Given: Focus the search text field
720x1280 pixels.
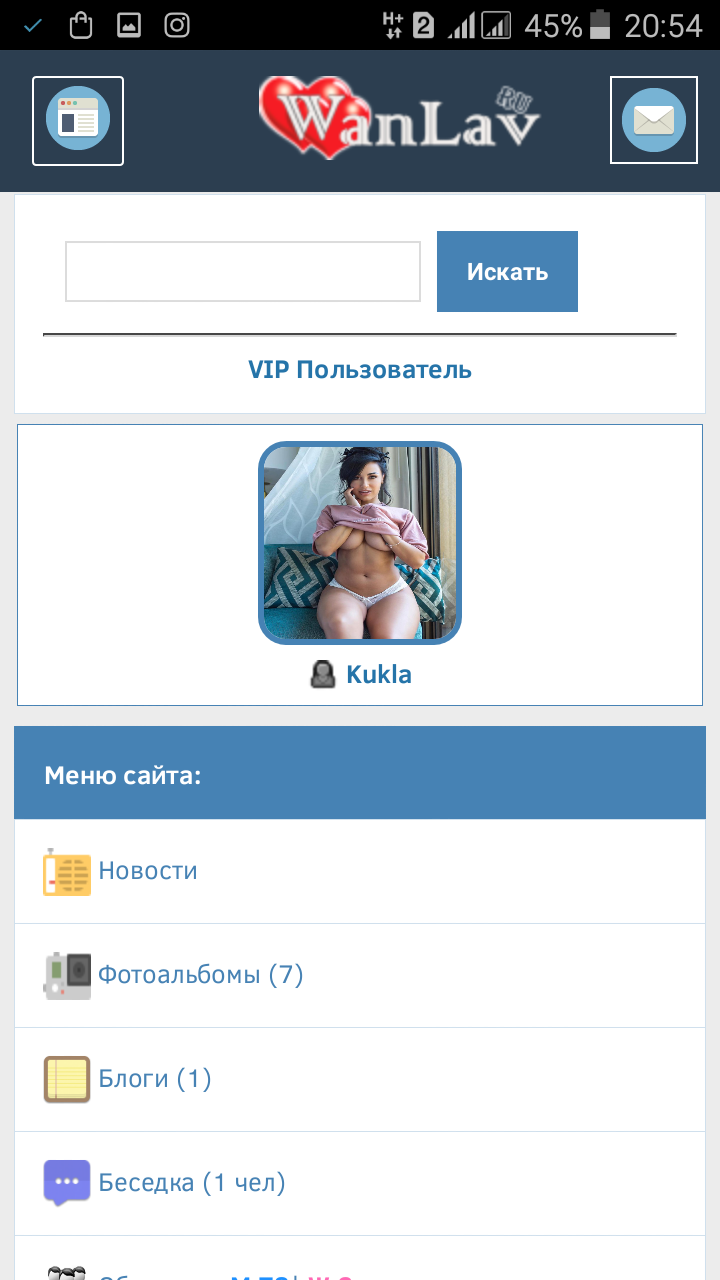Looking at the screenshot, I should tap(243, 271).
